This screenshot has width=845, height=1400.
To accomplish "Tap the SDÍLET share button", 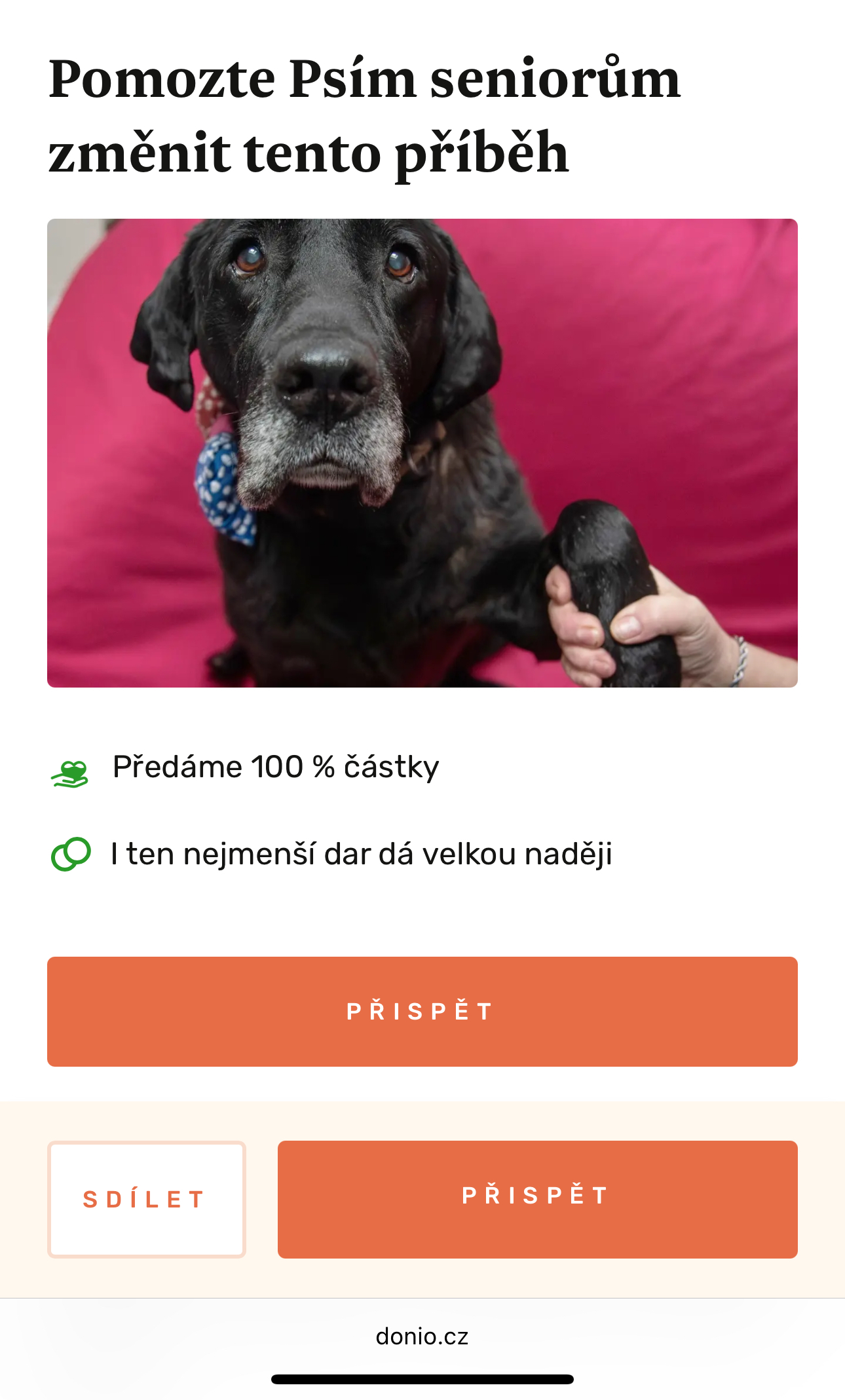I will tap(146, 1199).
